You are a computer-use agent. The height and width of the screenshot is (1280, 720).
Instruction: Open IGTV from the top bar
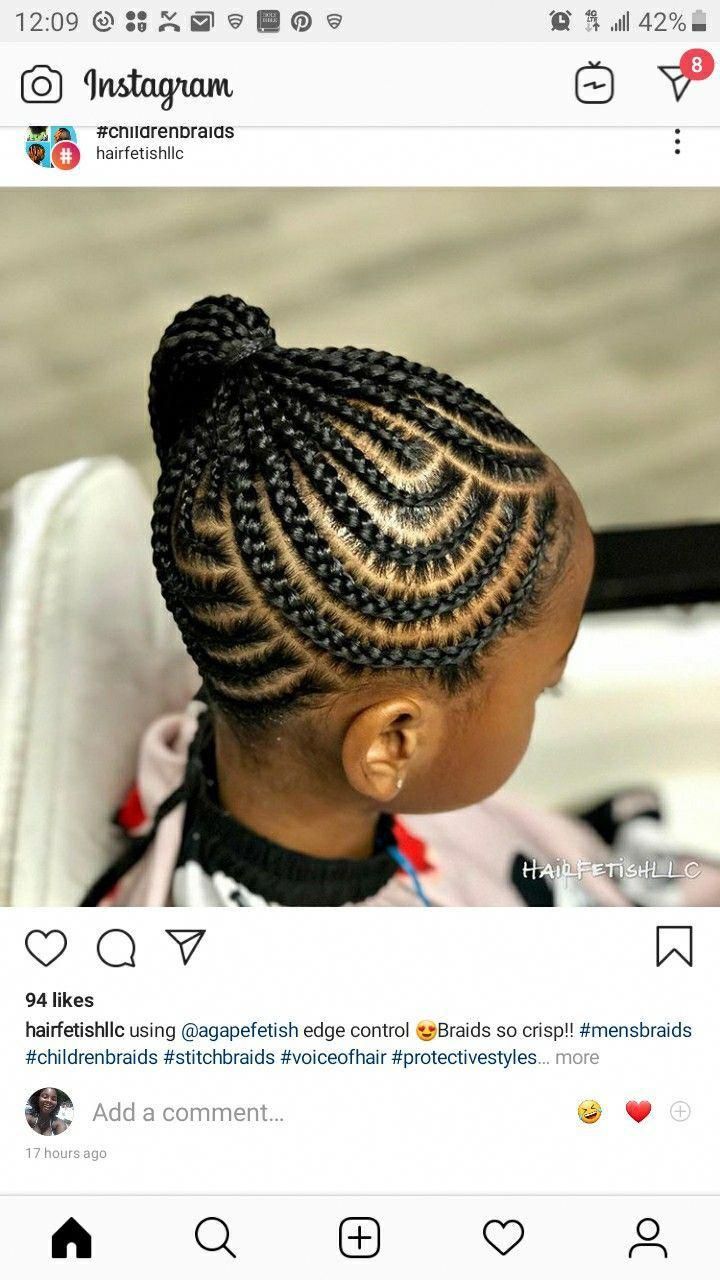point(594,84)
